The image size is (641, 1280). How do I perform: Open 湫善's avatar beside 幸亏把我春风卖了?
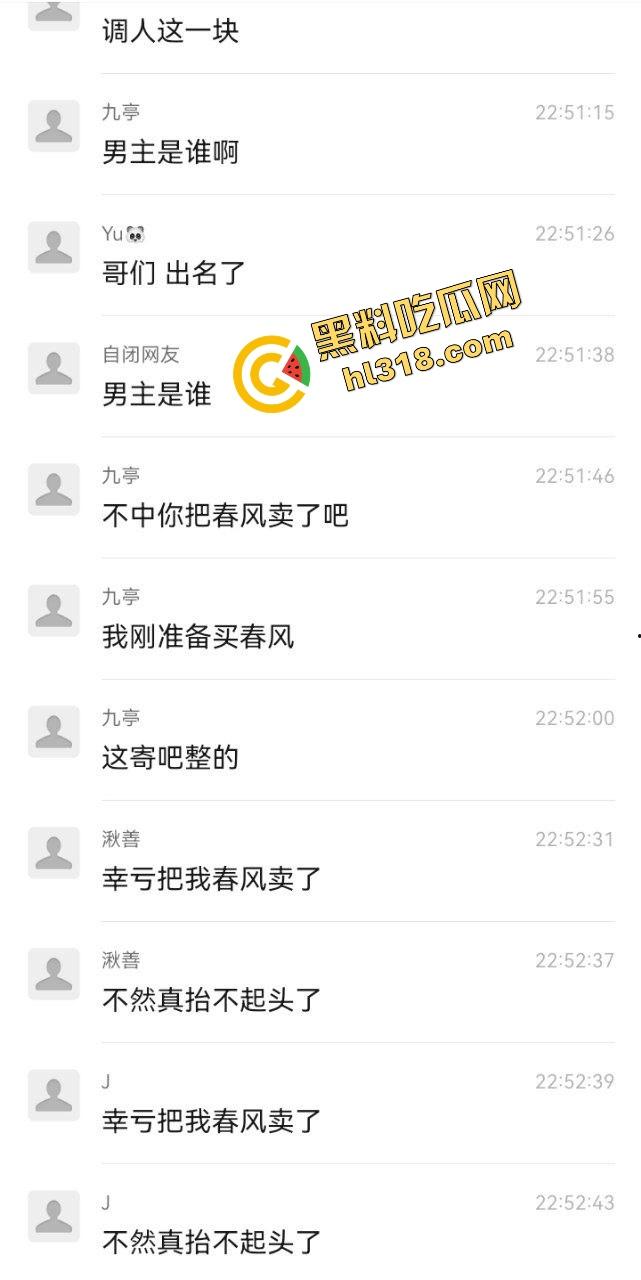(x=53, y=853)
